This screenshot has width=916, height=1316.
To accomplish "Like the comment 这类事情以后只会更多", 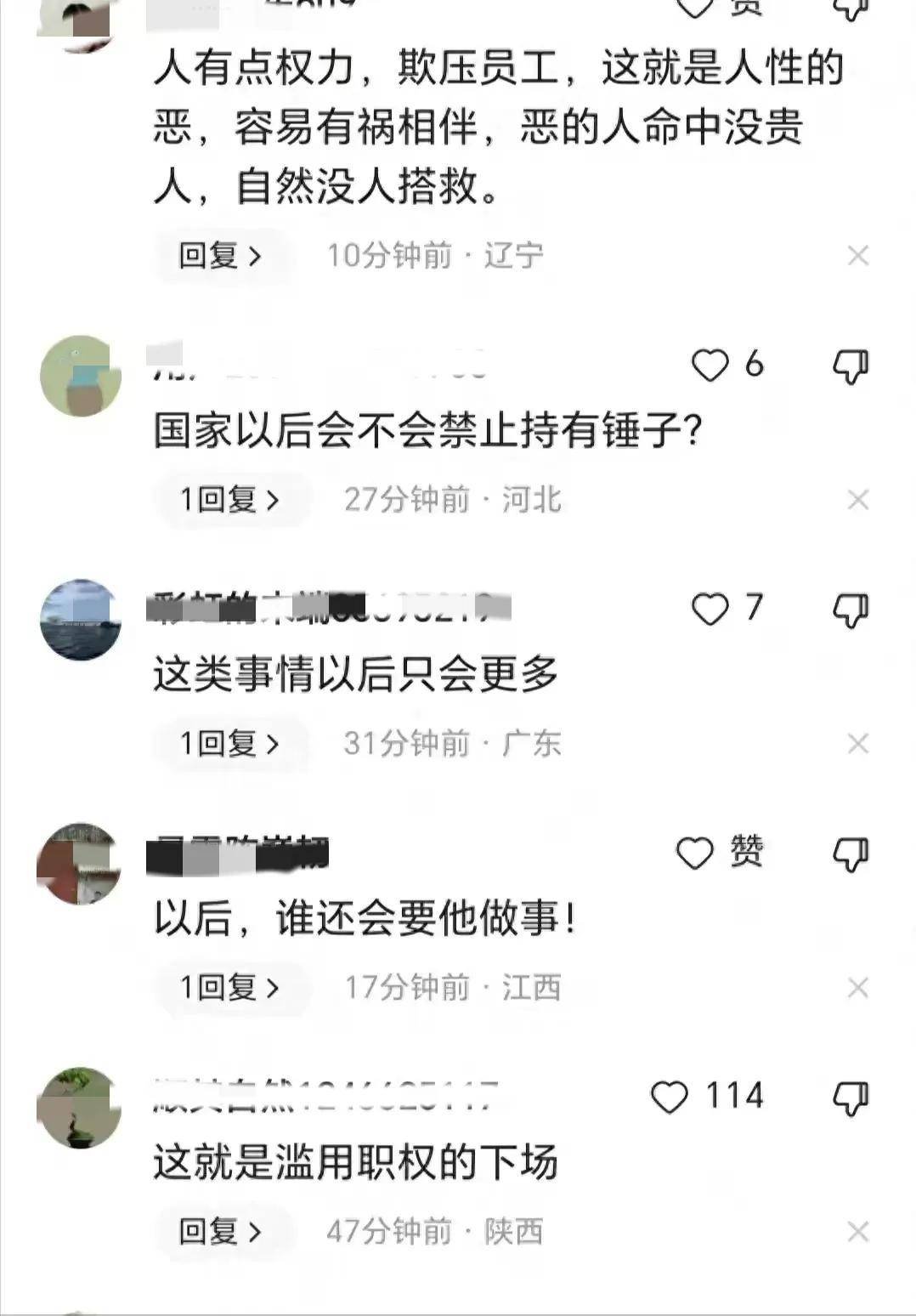I will 710,610.
